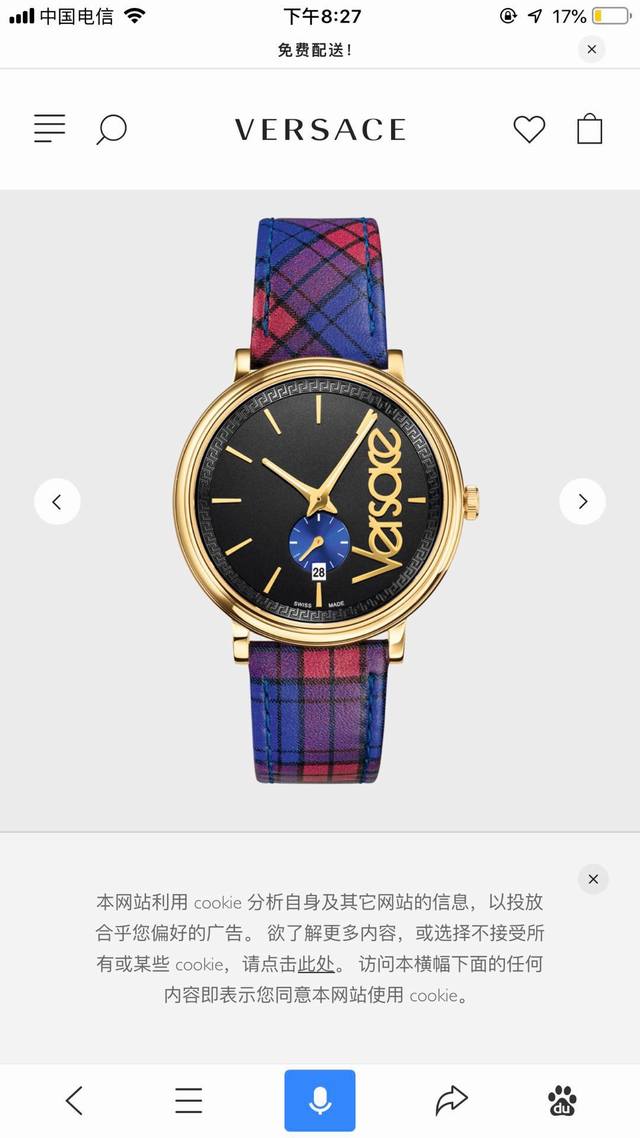The image size is (640, 1138).
Task: Open the Baidu home button
Action: coord(563,1101)
